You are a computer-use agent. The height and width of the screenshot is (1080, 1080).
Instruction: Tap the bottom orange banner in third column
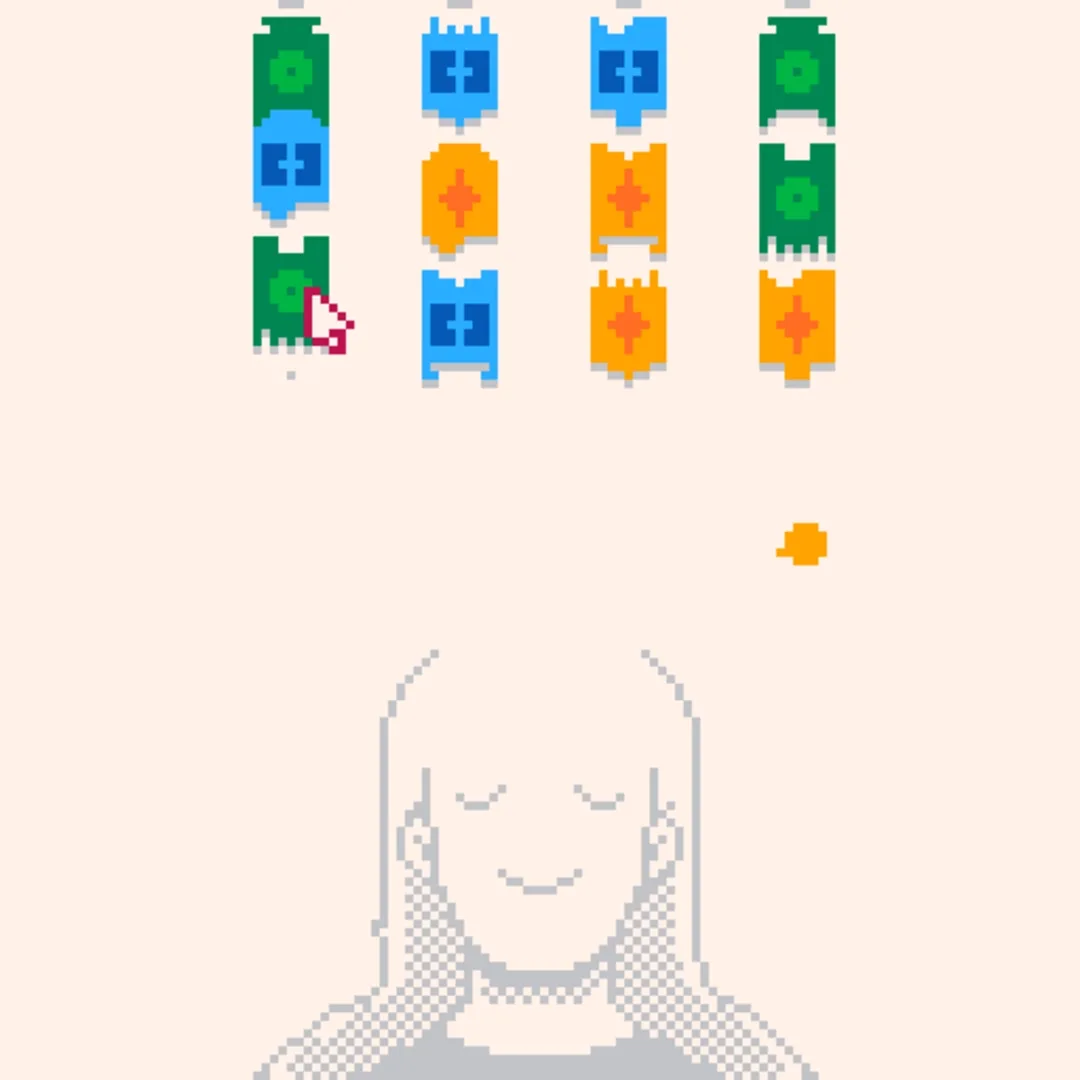point(628,325)
